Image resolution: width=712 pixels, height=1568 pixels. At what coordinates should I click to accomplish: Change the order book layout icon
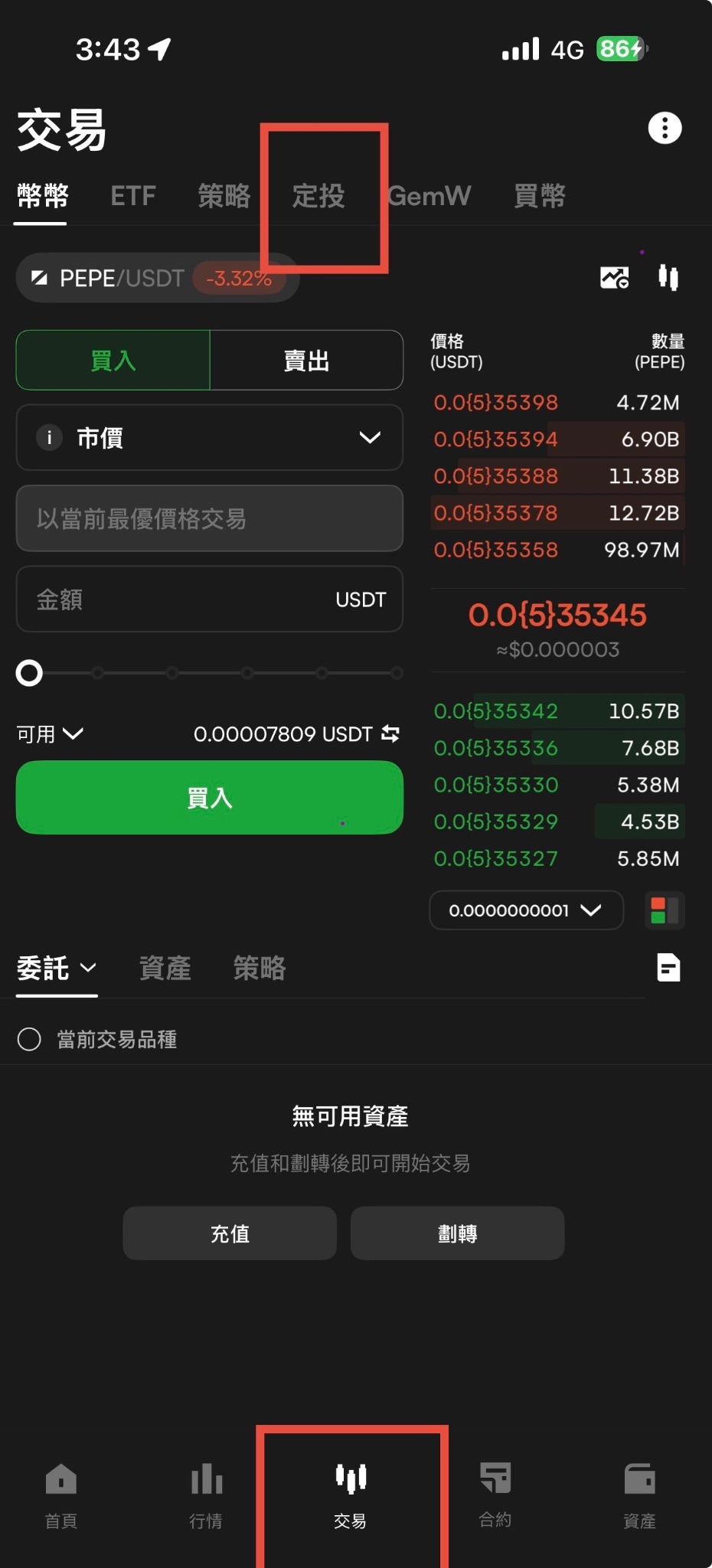pyautogui.click(x=665, y=910)
